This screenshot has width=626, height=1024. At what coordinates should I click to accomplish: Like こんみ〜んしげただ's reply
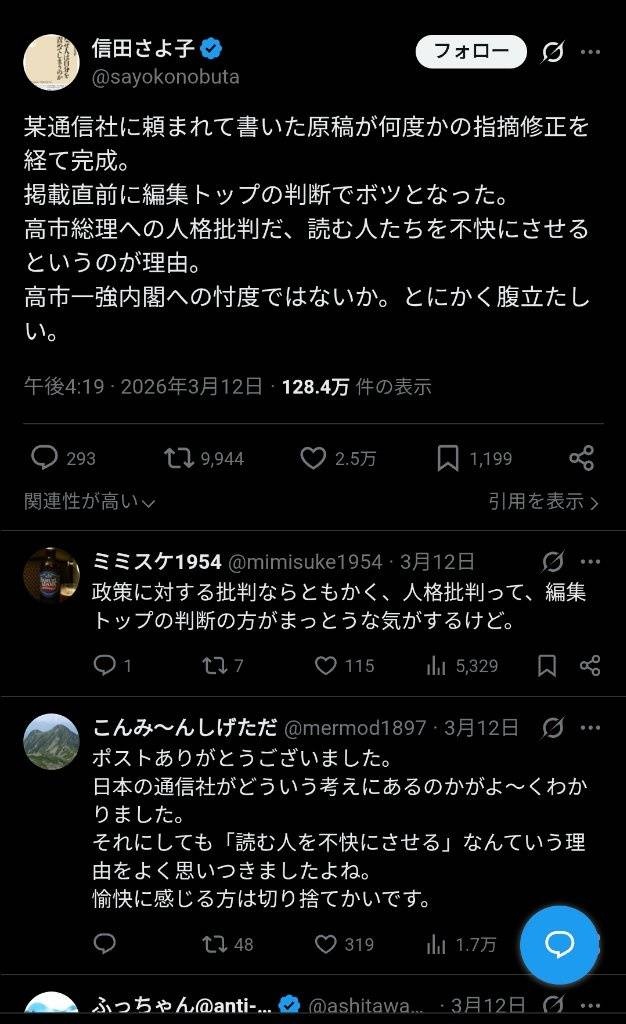pyautogui.click(x=326, y=943)
